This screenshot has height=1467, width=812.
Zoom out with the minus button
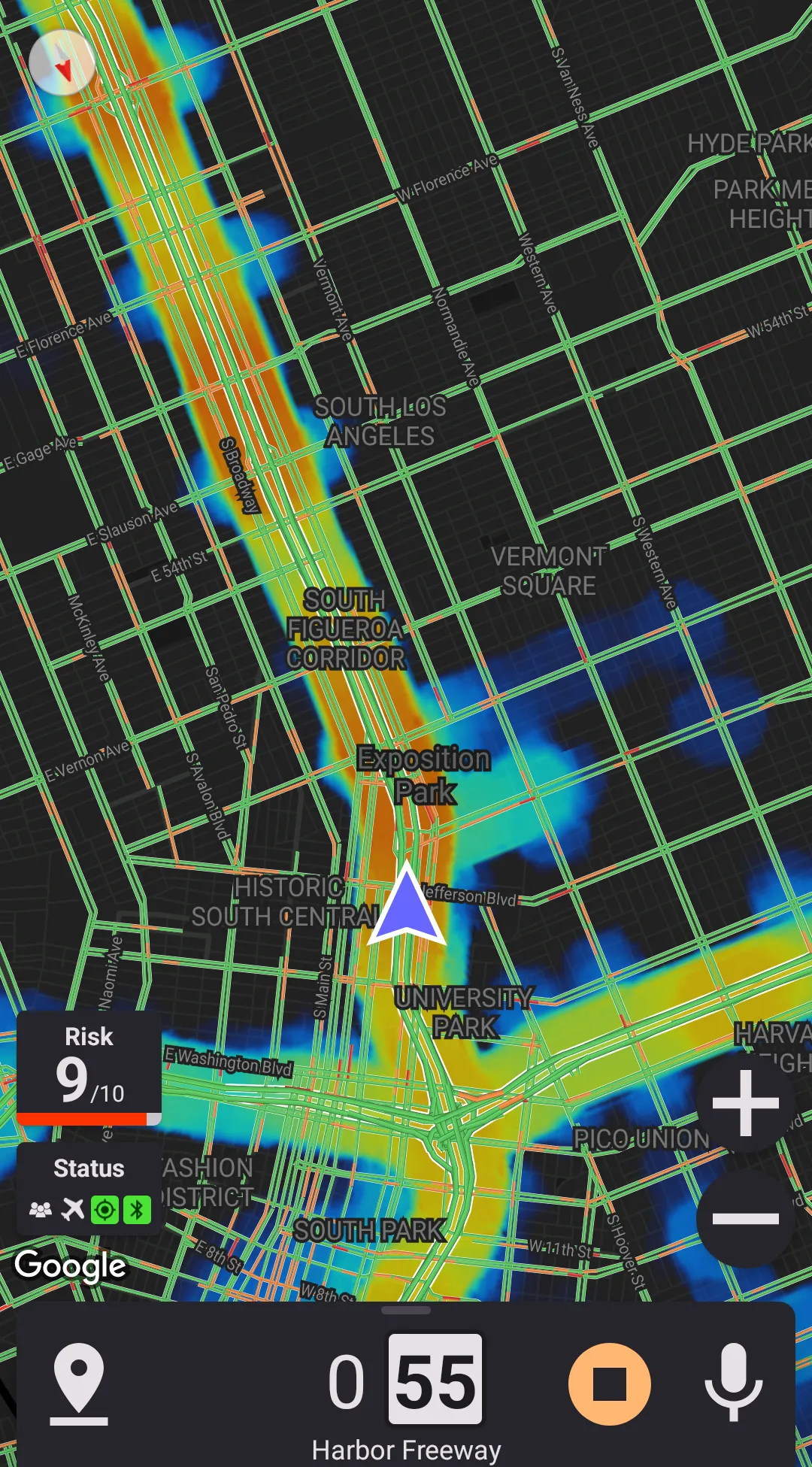point(745,1219)
